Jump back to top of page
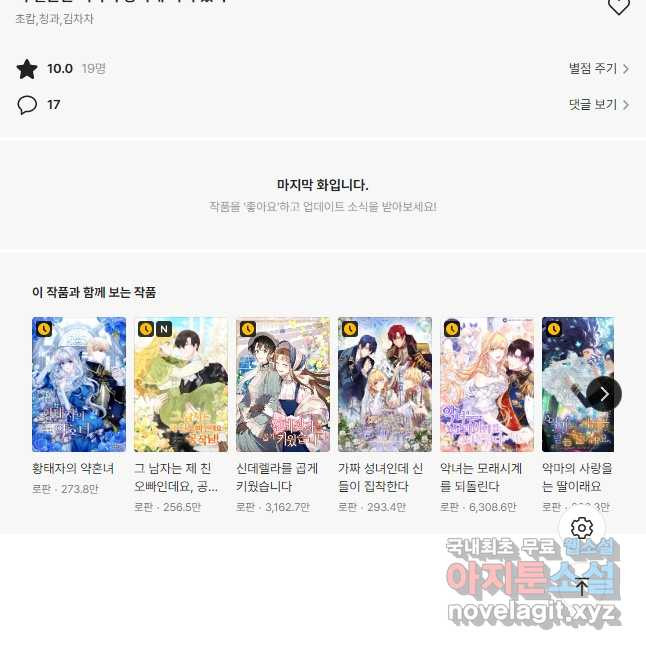 [x=582, y=587]
